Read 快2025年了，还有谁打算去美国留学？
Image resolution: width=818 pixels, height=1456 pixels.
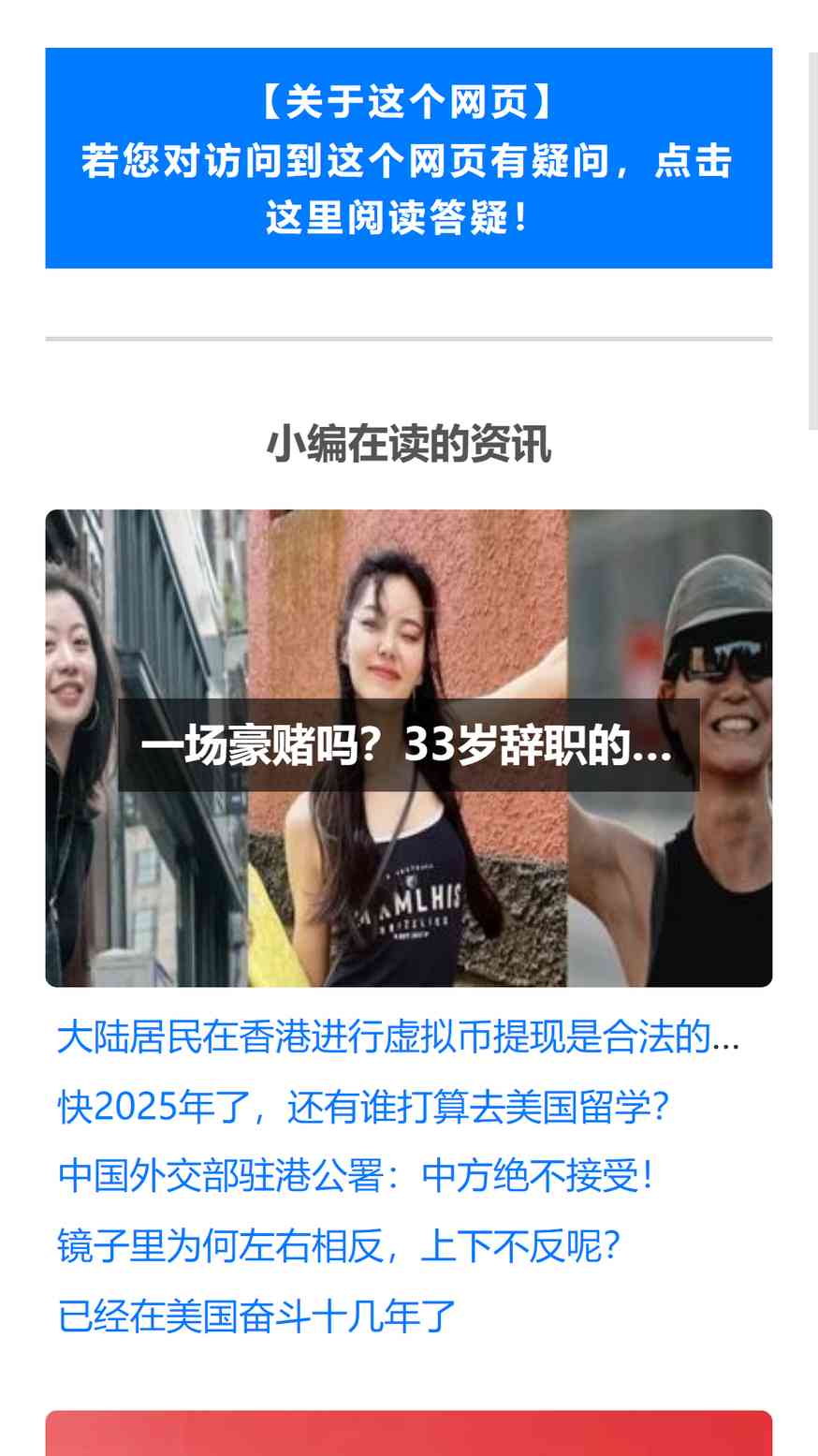pos(365,1108)
